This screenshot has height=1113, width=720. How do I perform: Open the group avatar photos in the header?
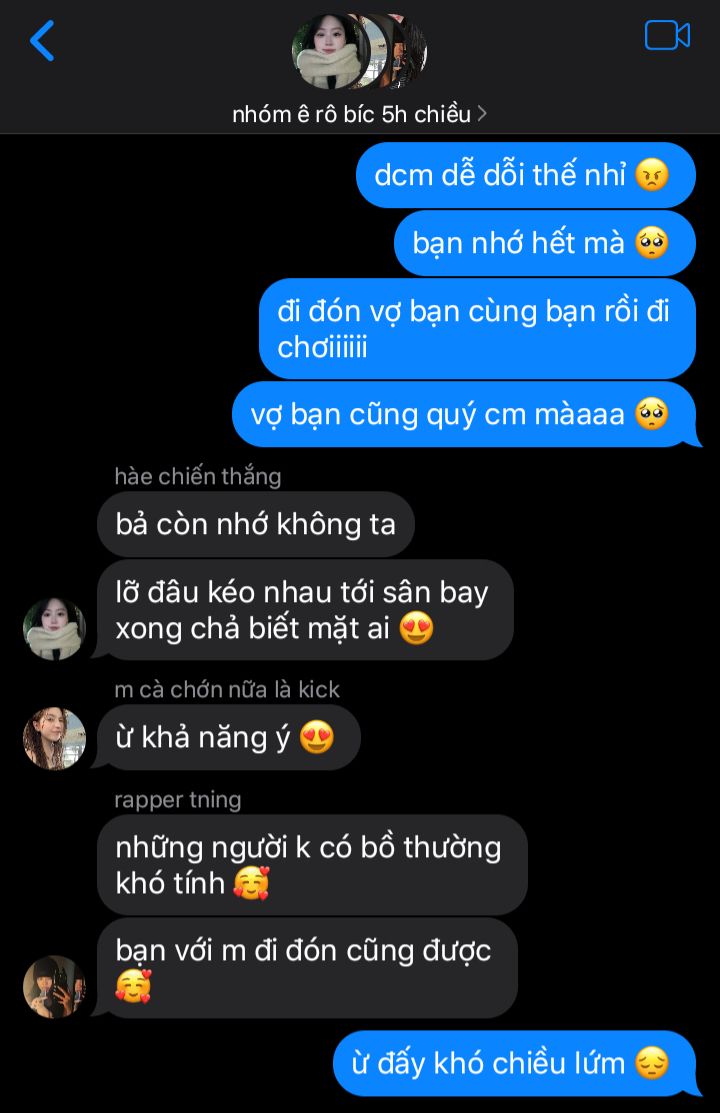coord(358,52)
